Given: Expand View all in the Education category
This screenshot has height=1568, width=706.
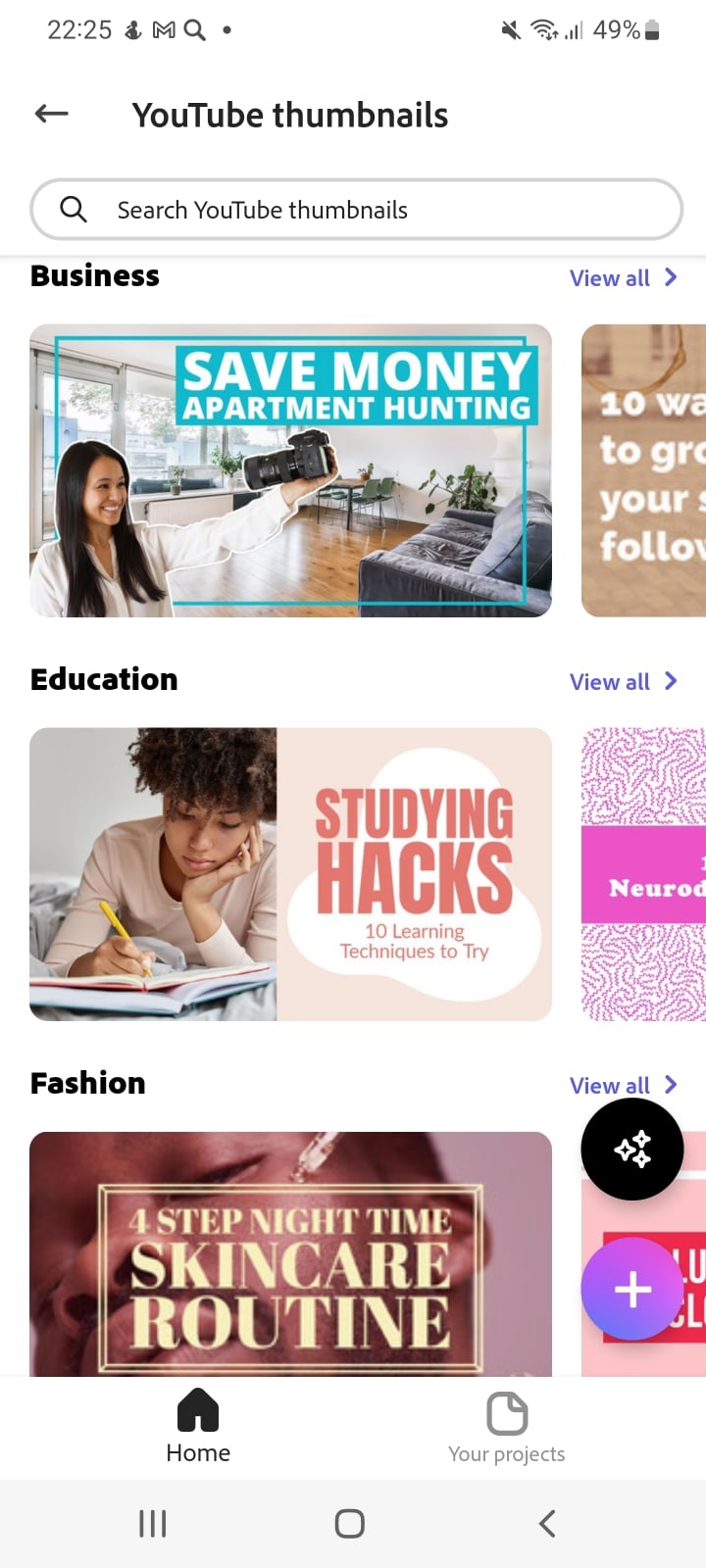Looking at the screenshot, I should click(623, 681).
